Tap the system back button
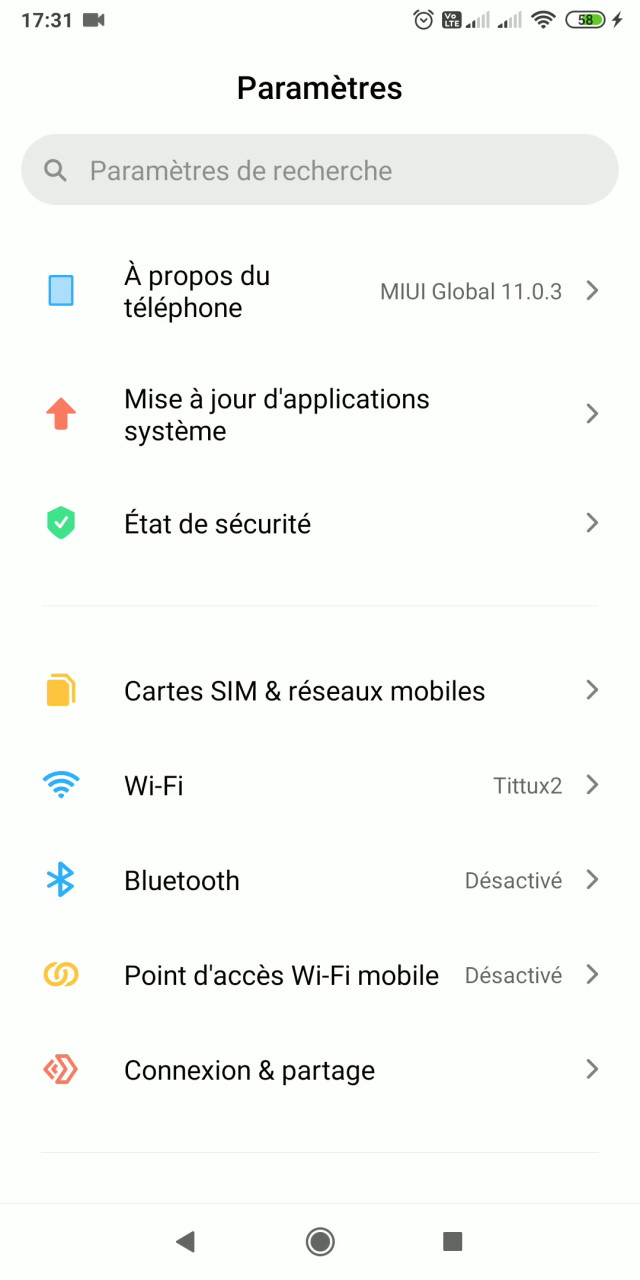Viewport: 640px width, 1280px height. tap(185, 1242)
